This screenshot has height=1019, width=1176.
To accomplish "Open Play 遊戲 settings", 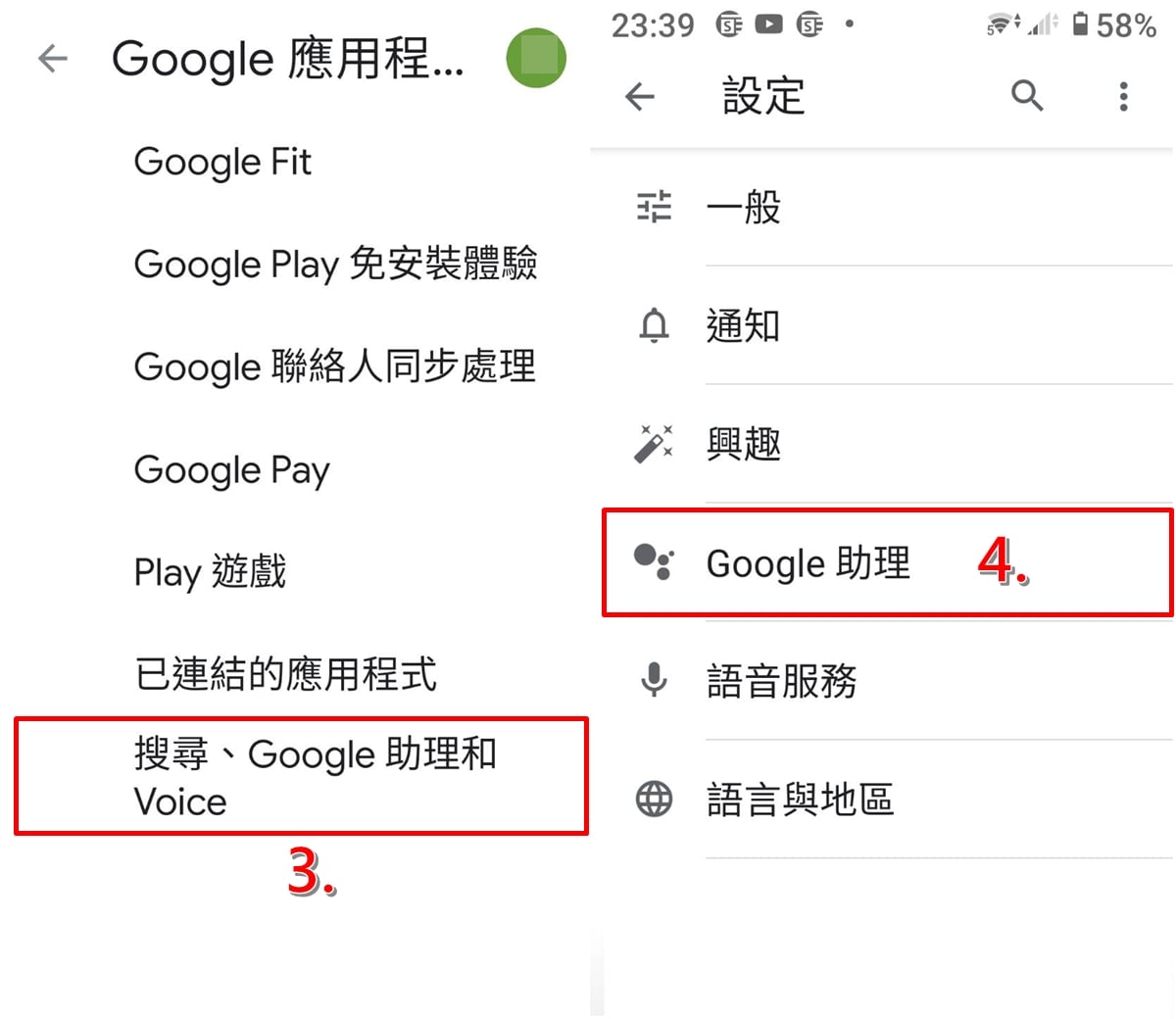I will tap(294, 572).
